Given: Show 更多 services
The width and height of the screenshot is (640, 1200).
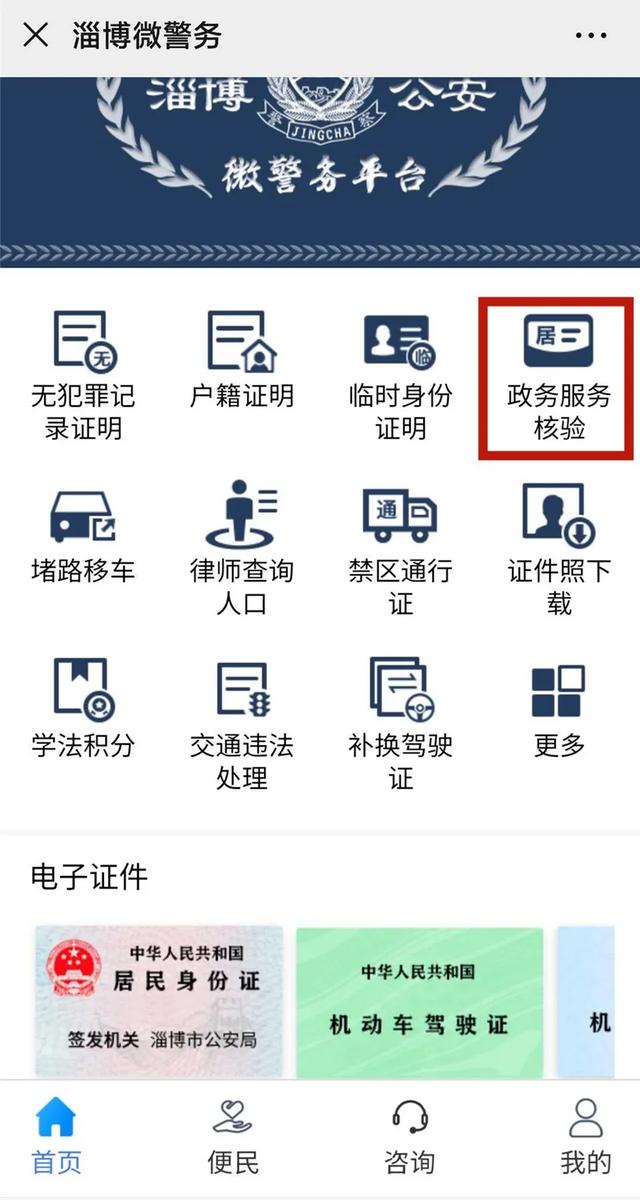Looking at the screenshot, I should (558, 708).
